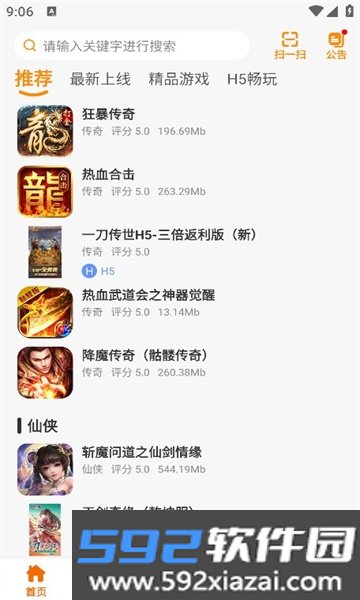Open 热血武道会之神器觉醒
360x600 pixels.
point(180,312)
